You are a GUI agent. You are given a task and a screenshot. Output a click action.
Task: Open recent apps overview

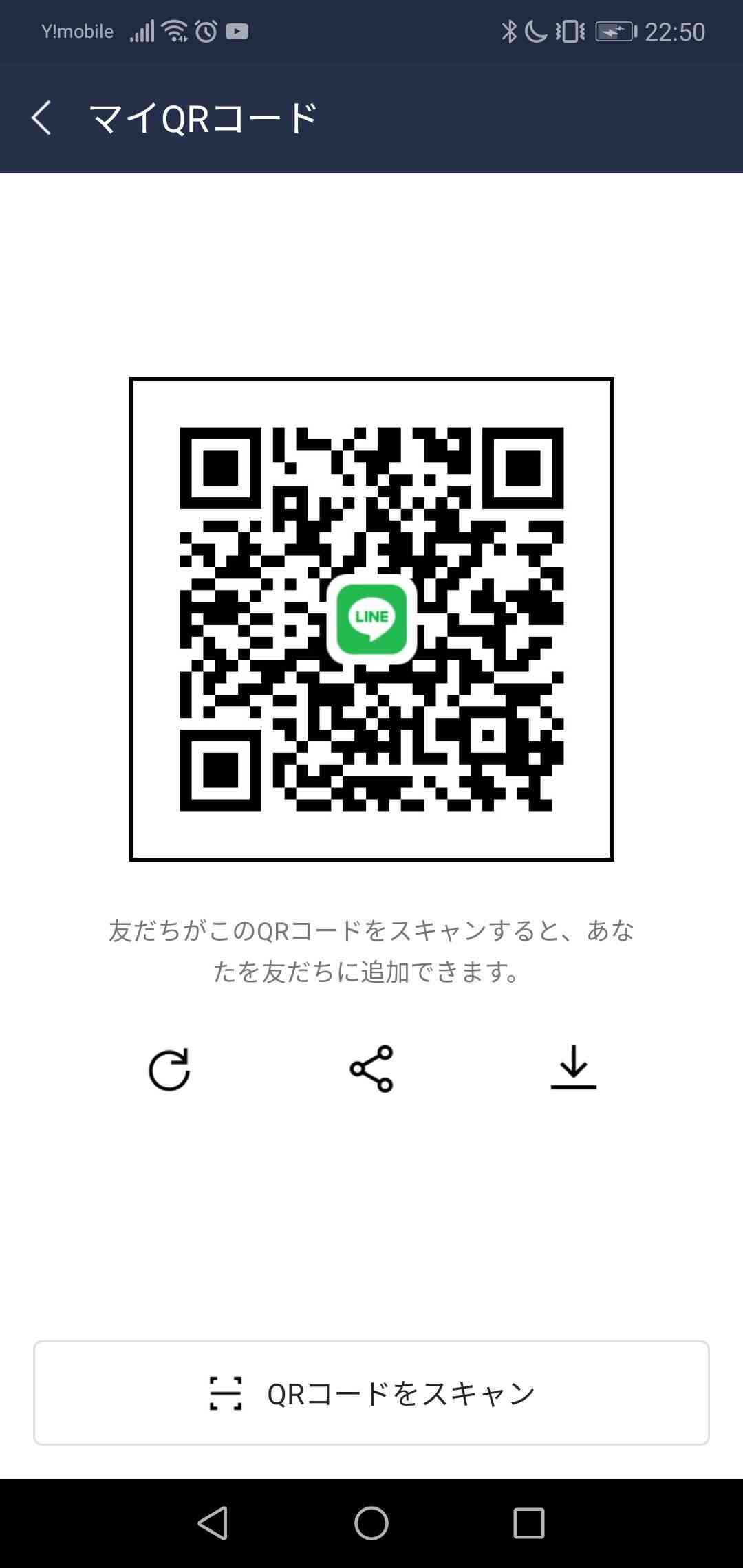(529, 1523)
